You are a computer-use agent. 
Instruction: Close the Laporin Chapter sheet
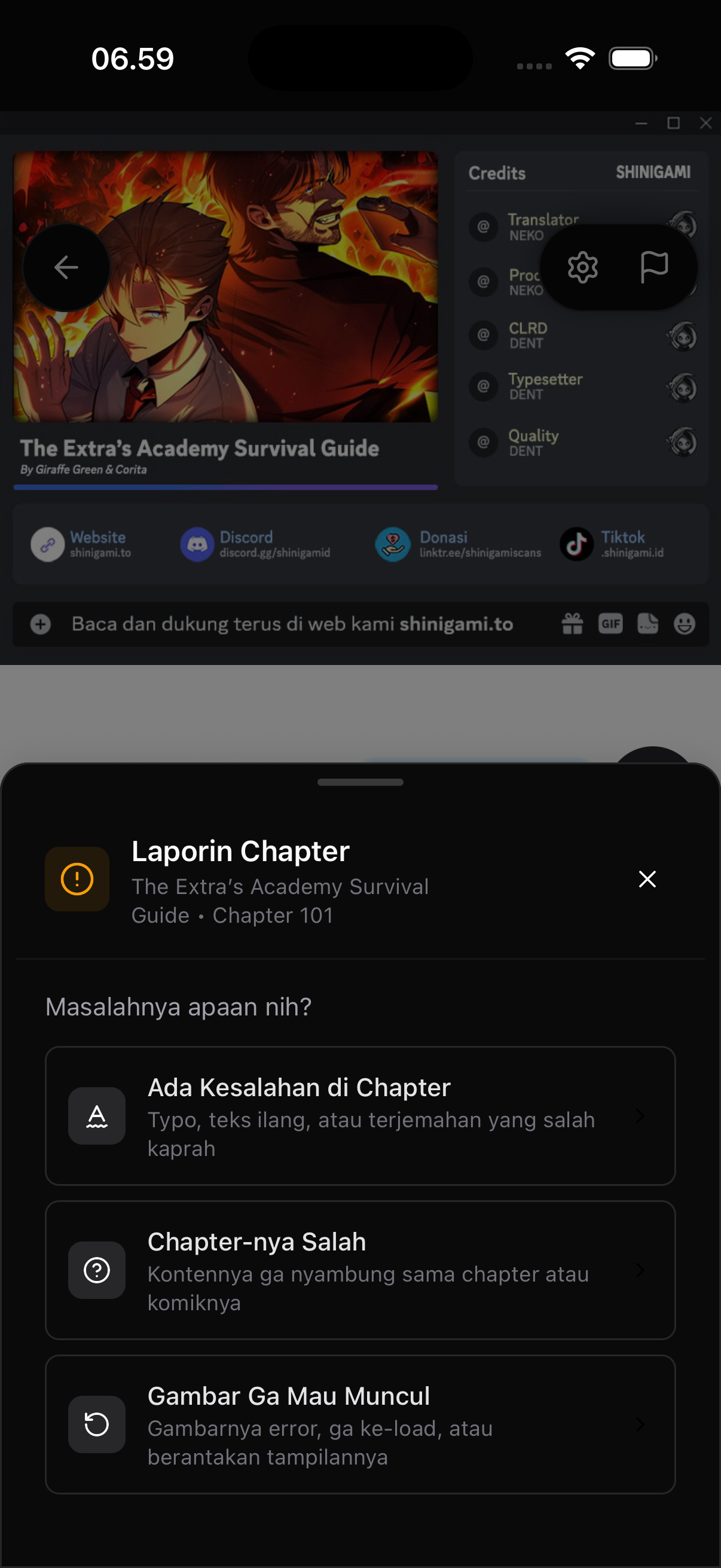[647, 878]
